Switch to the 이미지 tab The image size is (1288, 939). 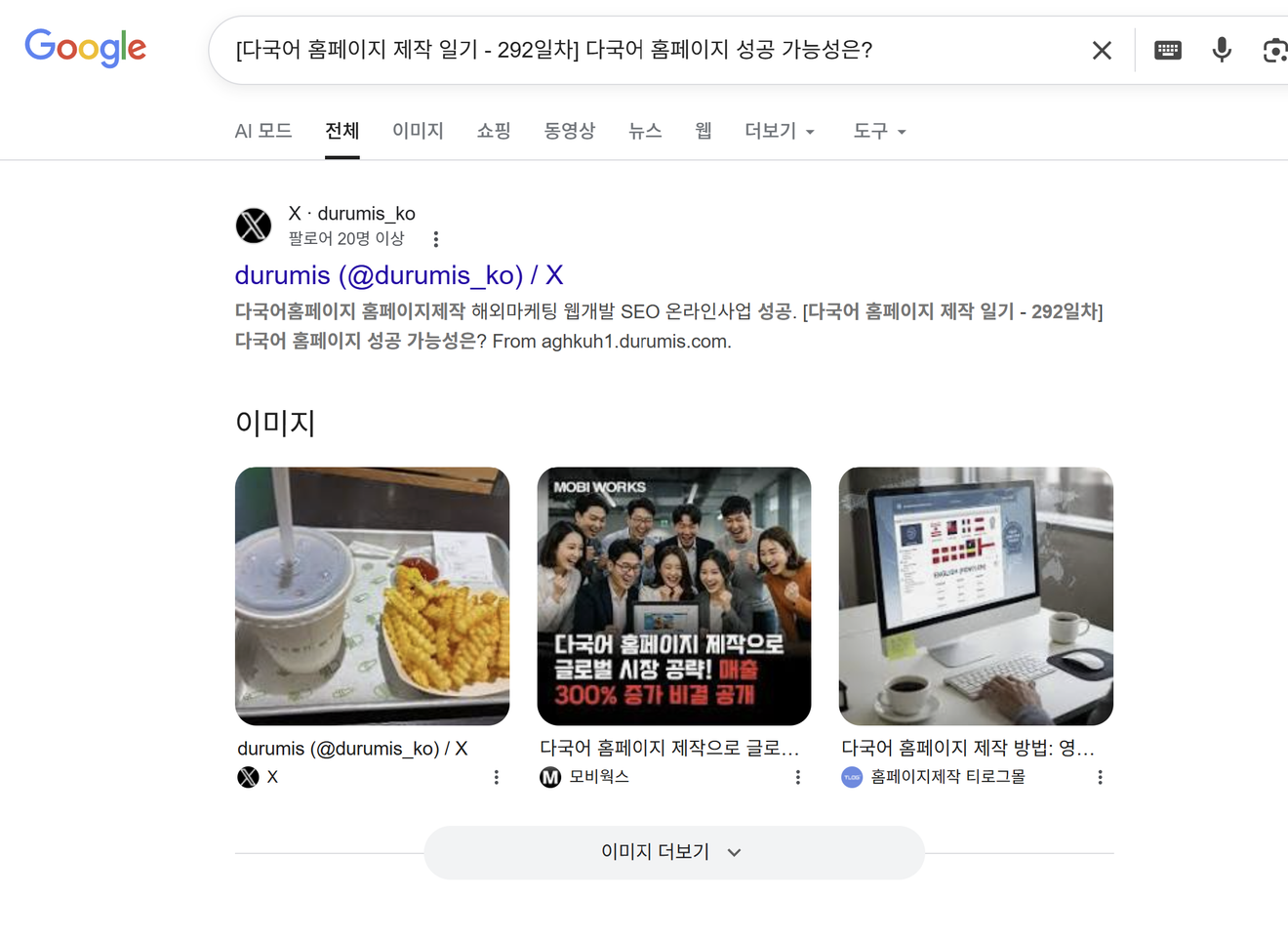point(418,131)
